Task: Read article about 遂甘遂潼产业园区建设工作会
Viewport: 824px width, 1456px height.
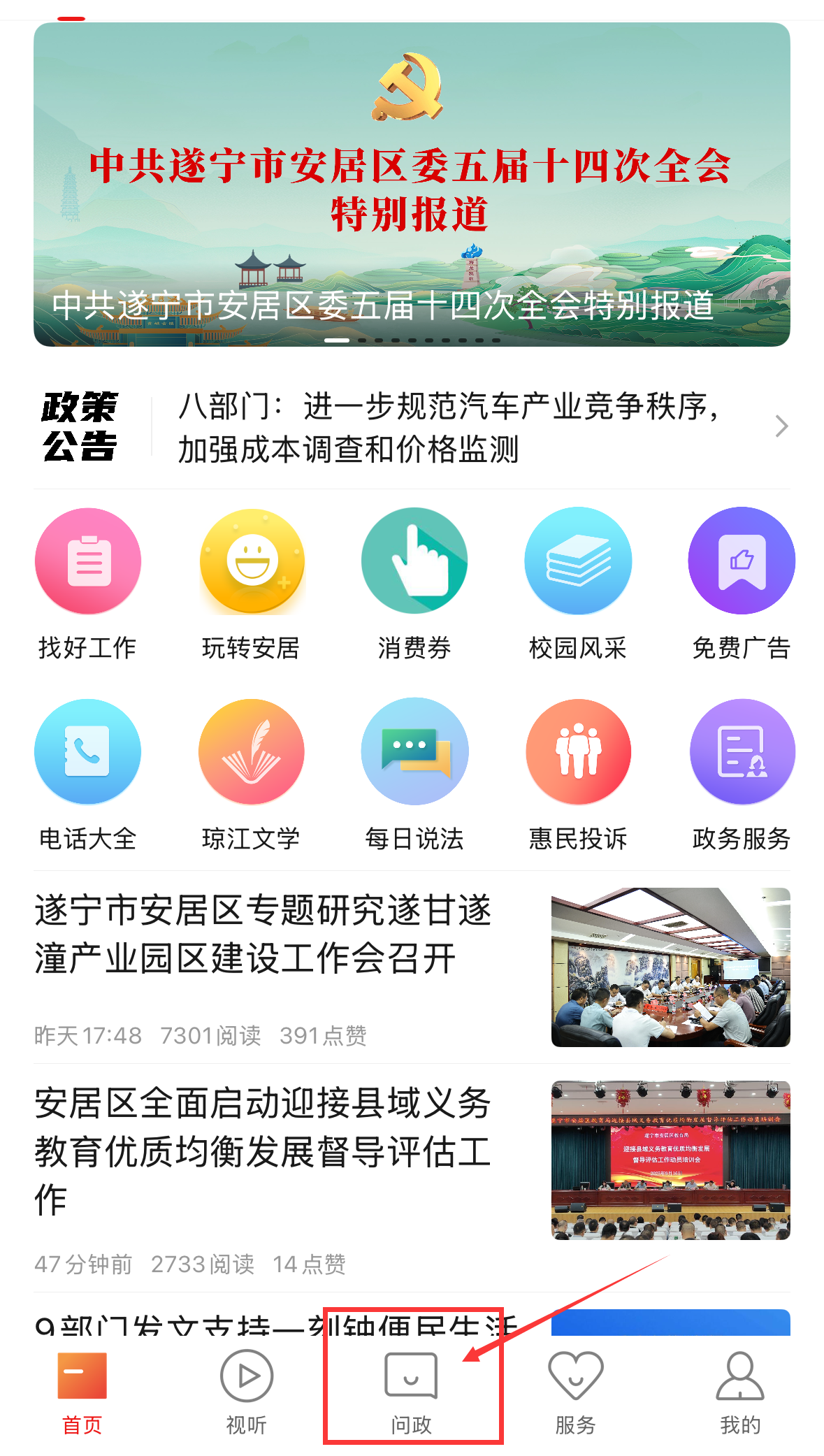Action: (263, 935)
